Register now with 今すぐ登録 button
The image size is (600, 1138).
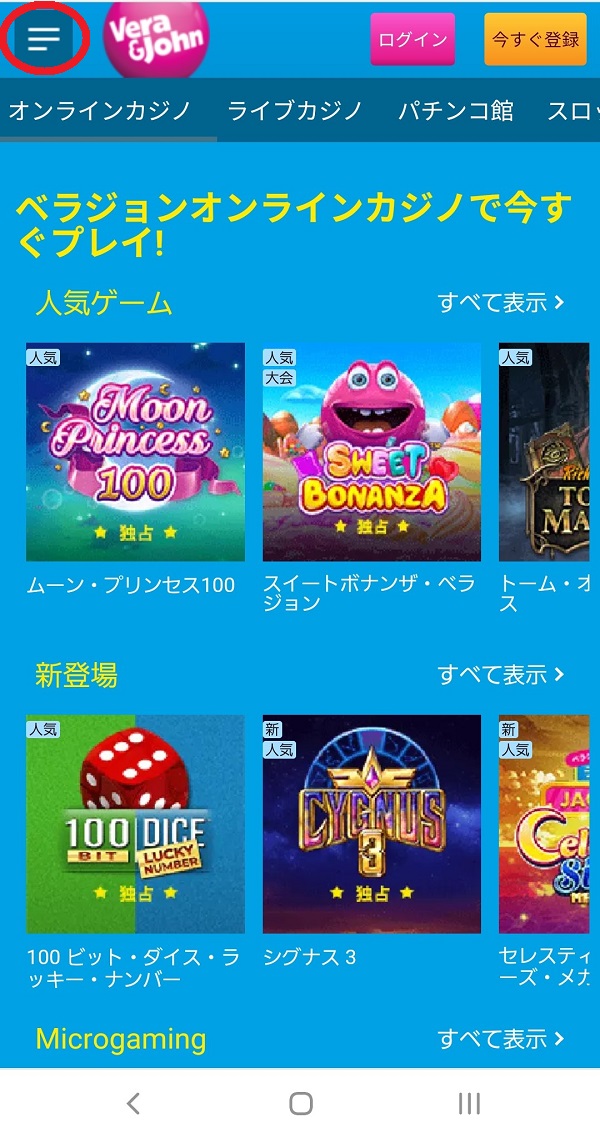click(x=535, y=40)
